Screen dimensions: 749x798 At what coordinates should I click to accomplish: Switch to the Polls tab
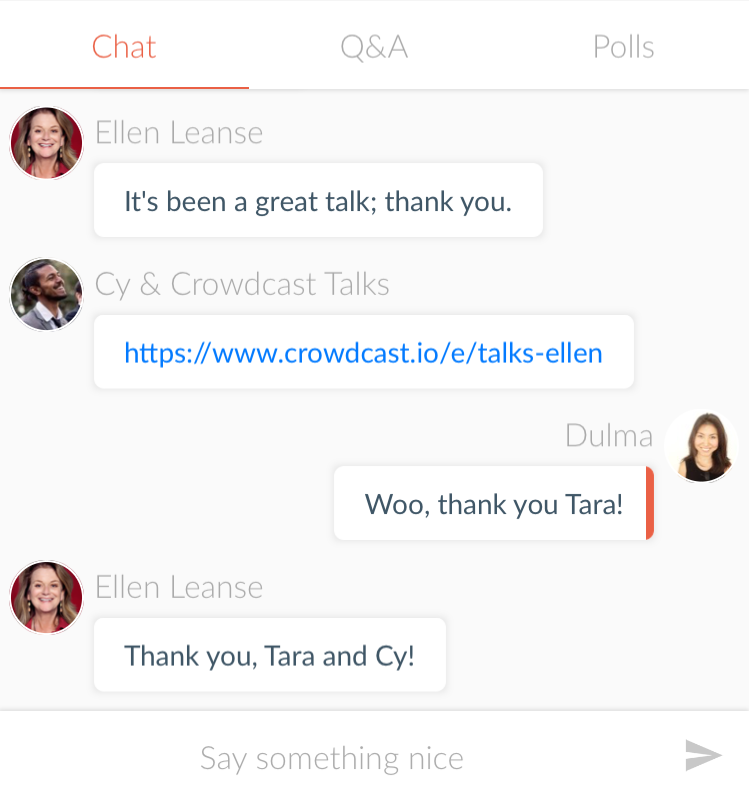click(x=623, y=47)
